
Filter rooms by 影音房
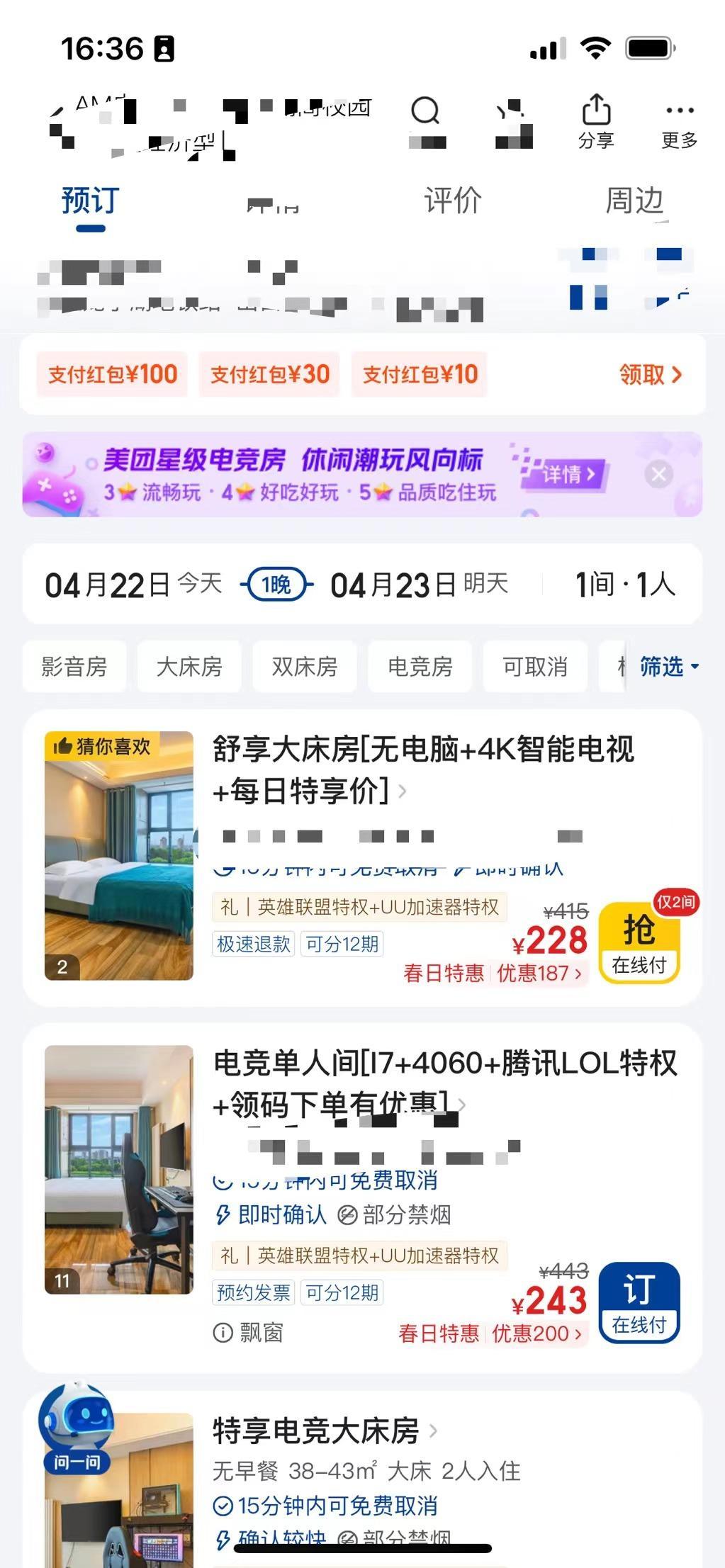(74, 666)
